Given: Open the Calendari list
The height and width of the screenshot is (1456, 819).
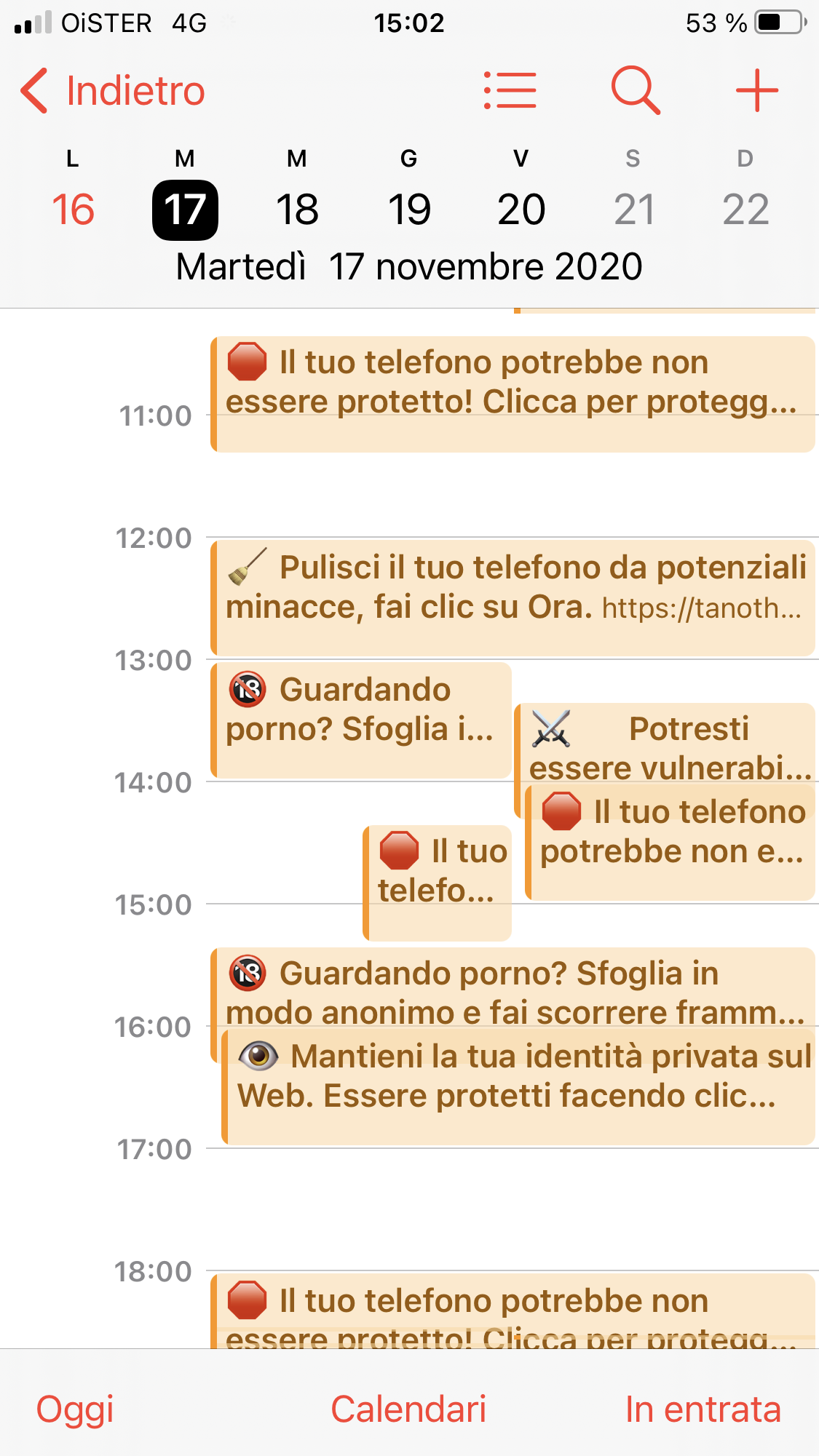Looking at the screenshot, I should [408, 1409].
